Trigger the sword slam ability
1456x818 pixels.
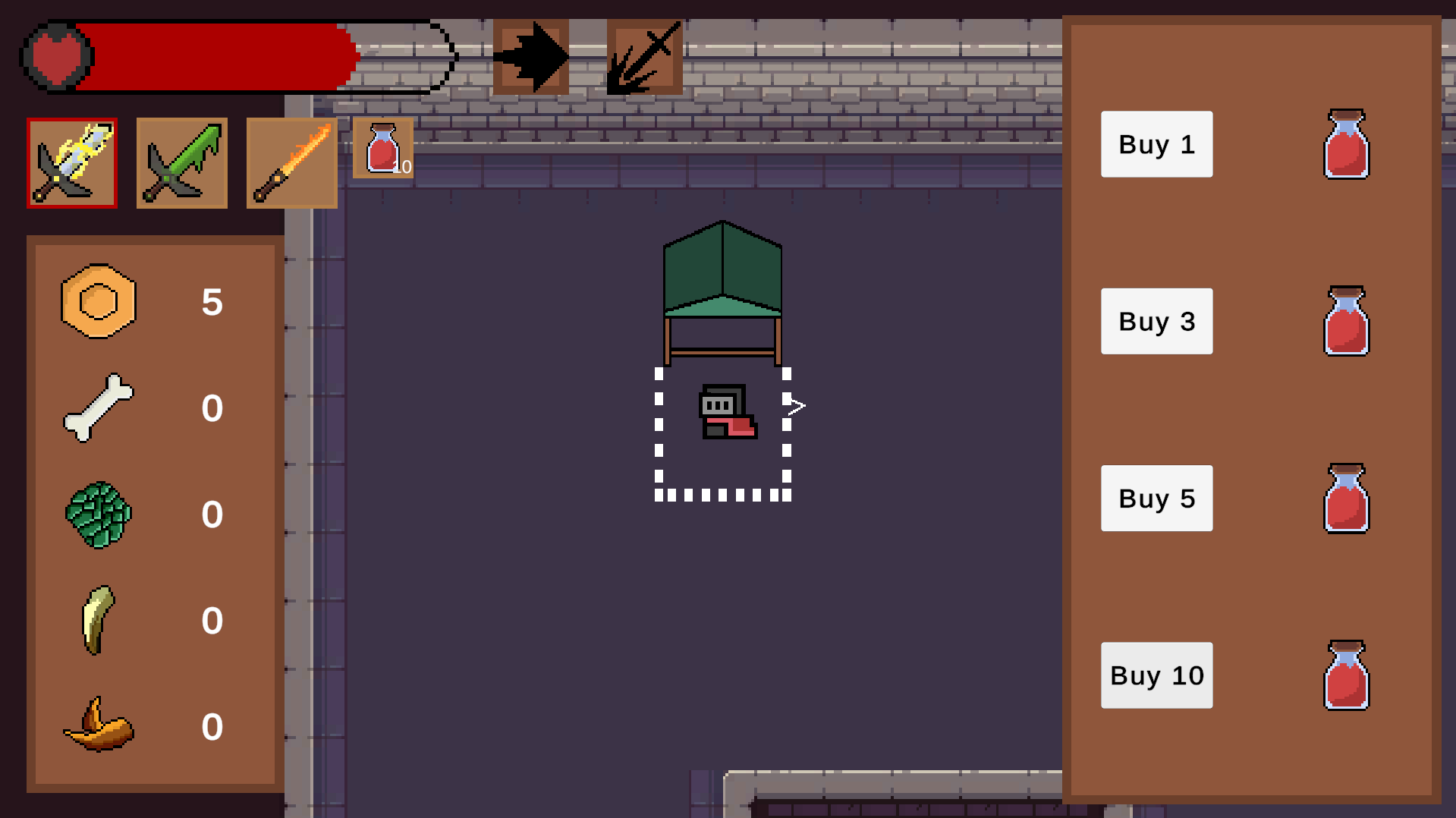[x=644, y=57]
